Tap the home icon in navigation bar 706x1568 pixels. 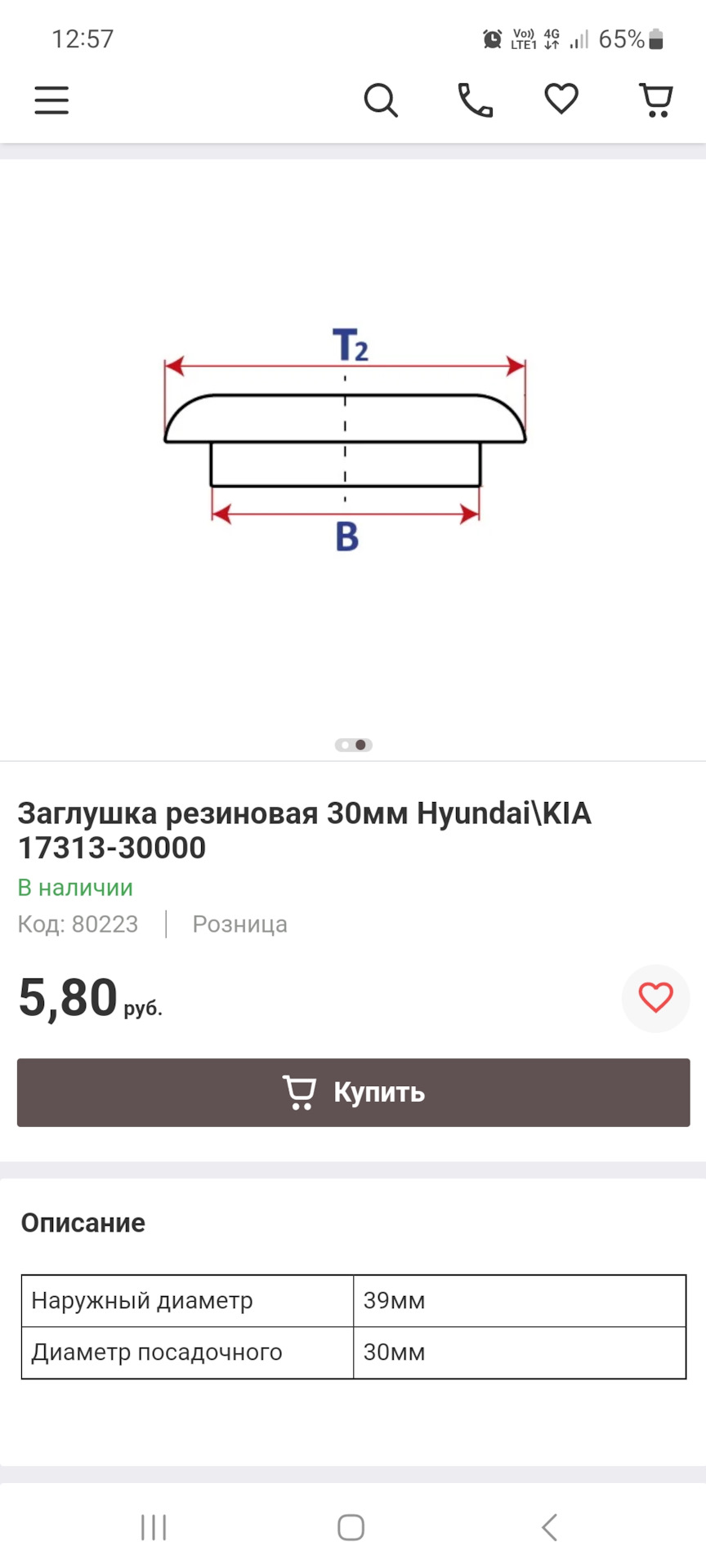coord(350,1526)
